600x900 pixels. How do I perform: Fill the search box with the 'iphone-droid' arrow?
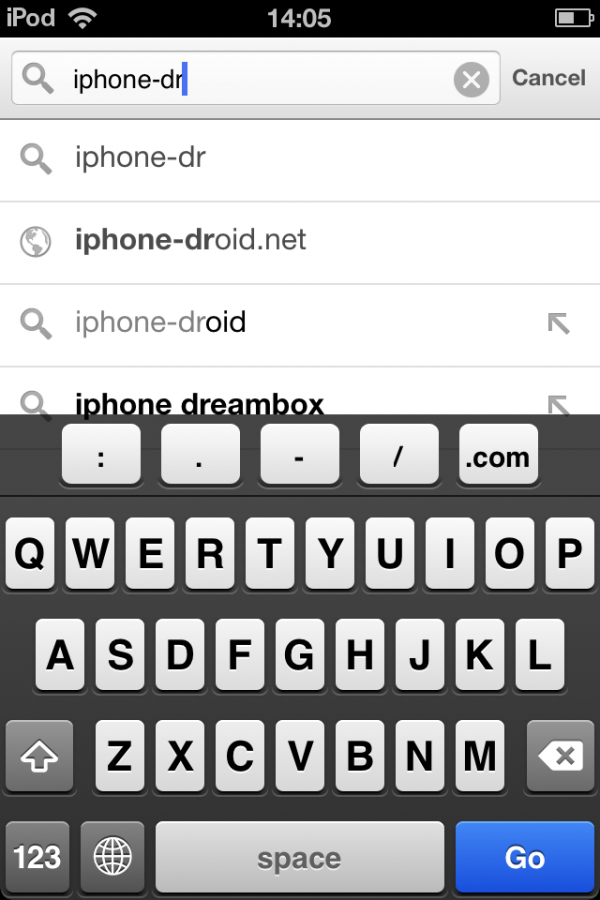558,323
